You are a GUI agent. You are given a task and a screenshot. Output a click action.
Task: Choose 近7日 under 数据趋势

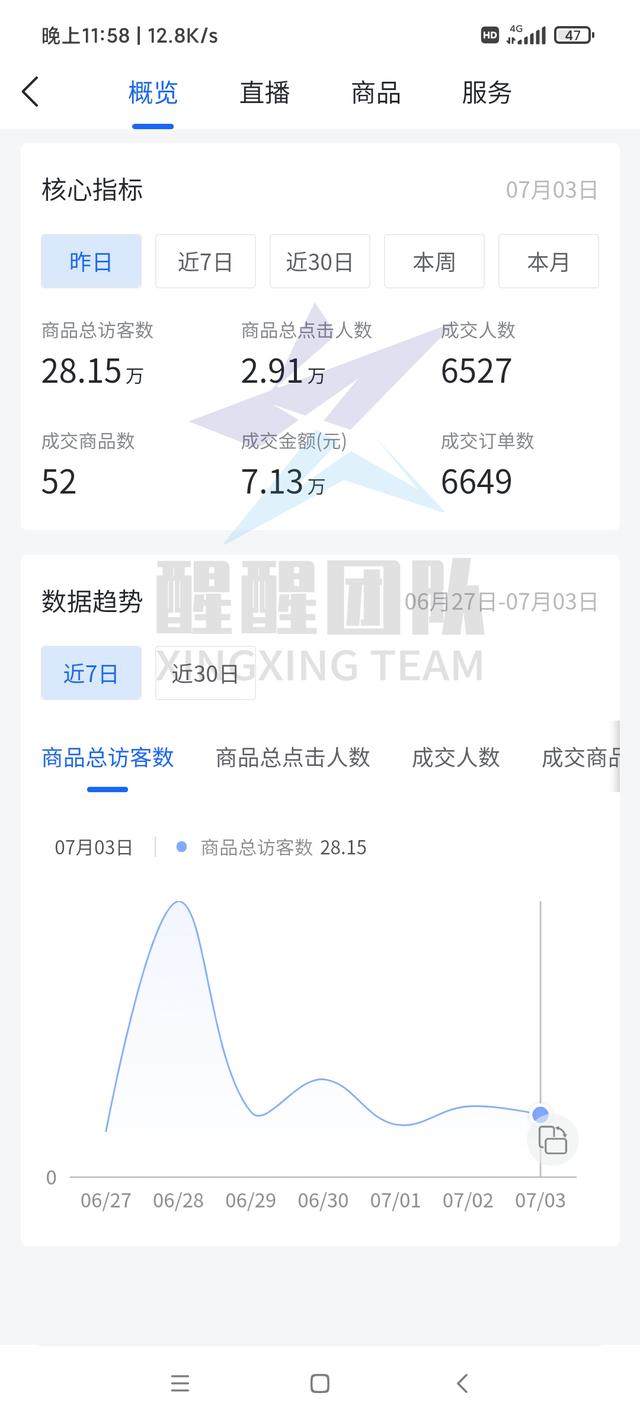coord(91,673)
